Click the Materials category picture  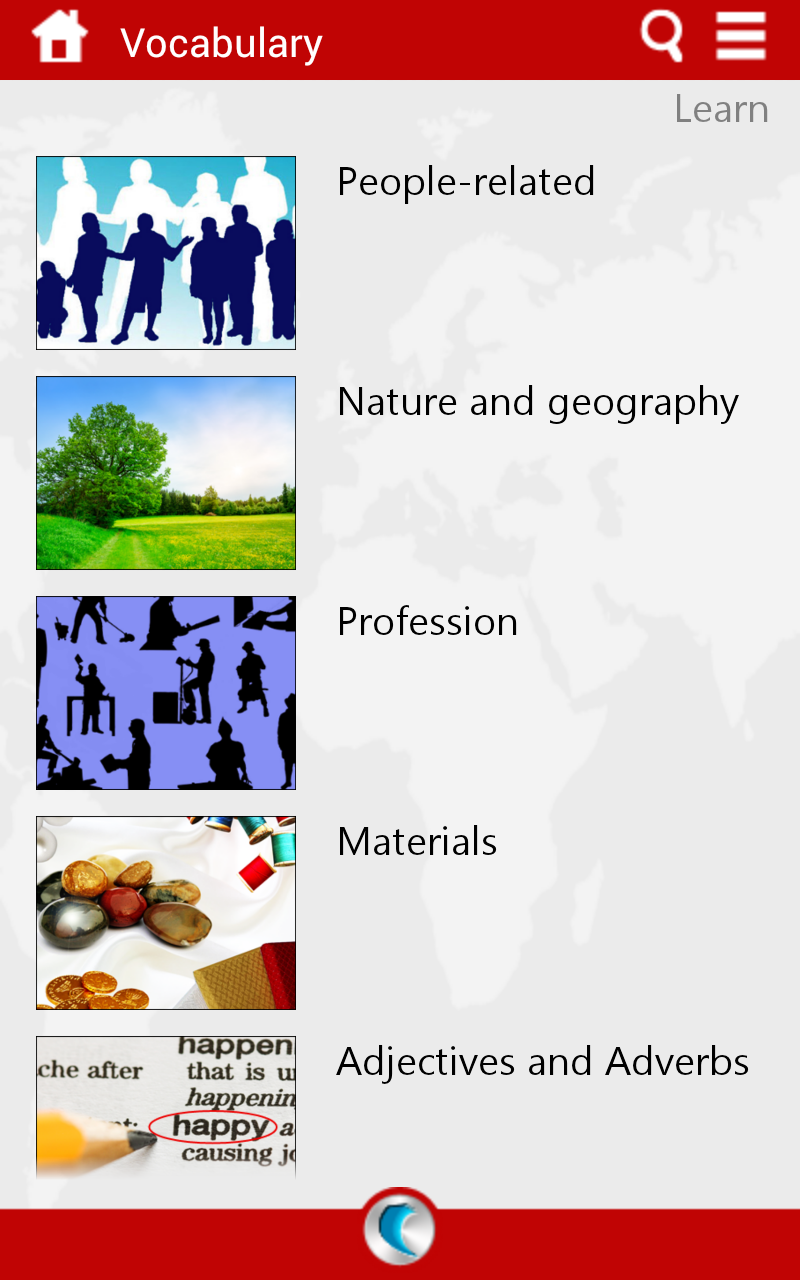coord(165,912)
